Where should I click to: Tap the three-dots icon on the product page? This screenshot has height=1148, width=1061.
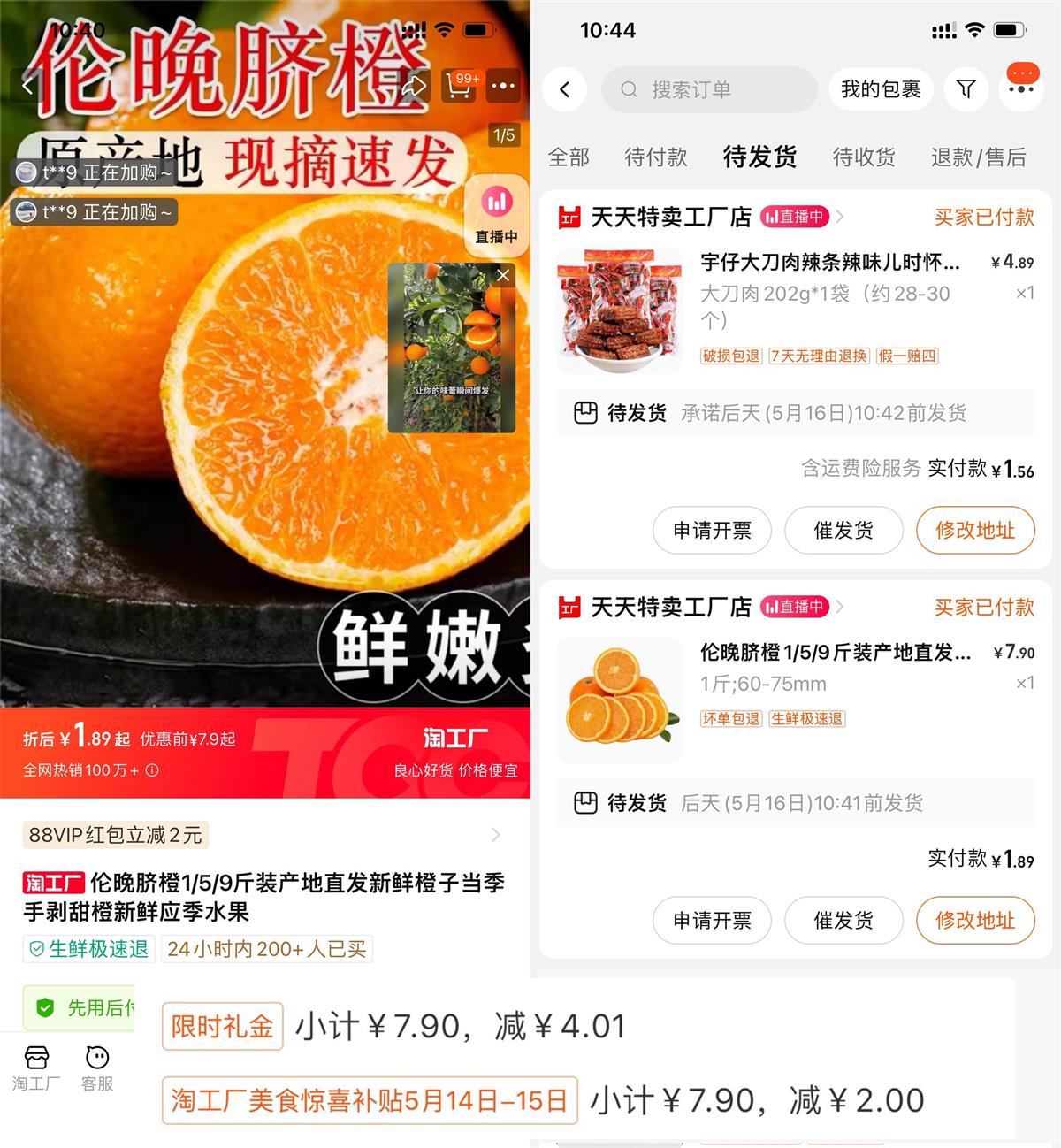[502, 86]
